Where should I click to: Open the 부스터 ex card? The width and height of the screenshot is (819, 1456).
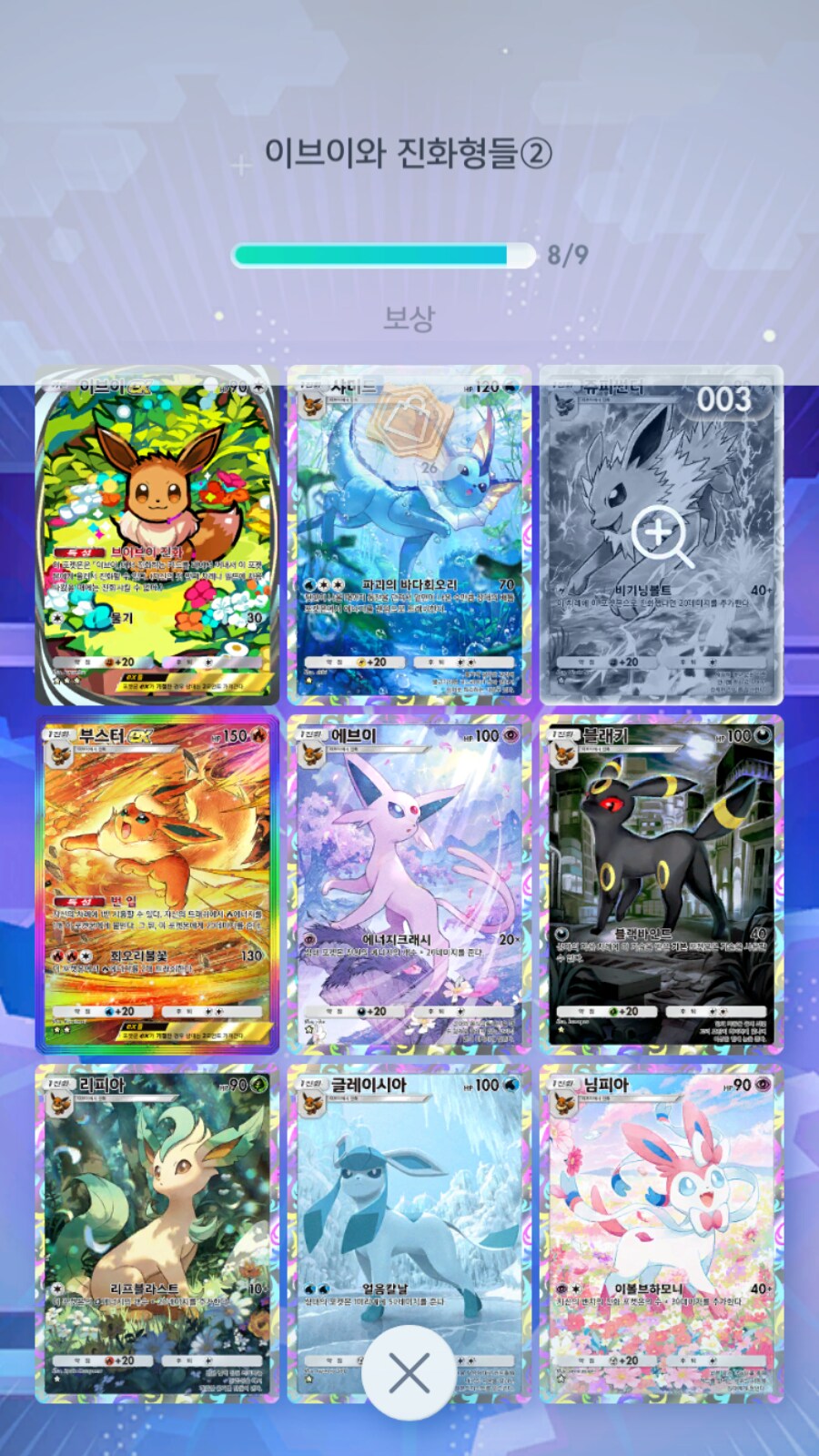[x=157, y=885]
